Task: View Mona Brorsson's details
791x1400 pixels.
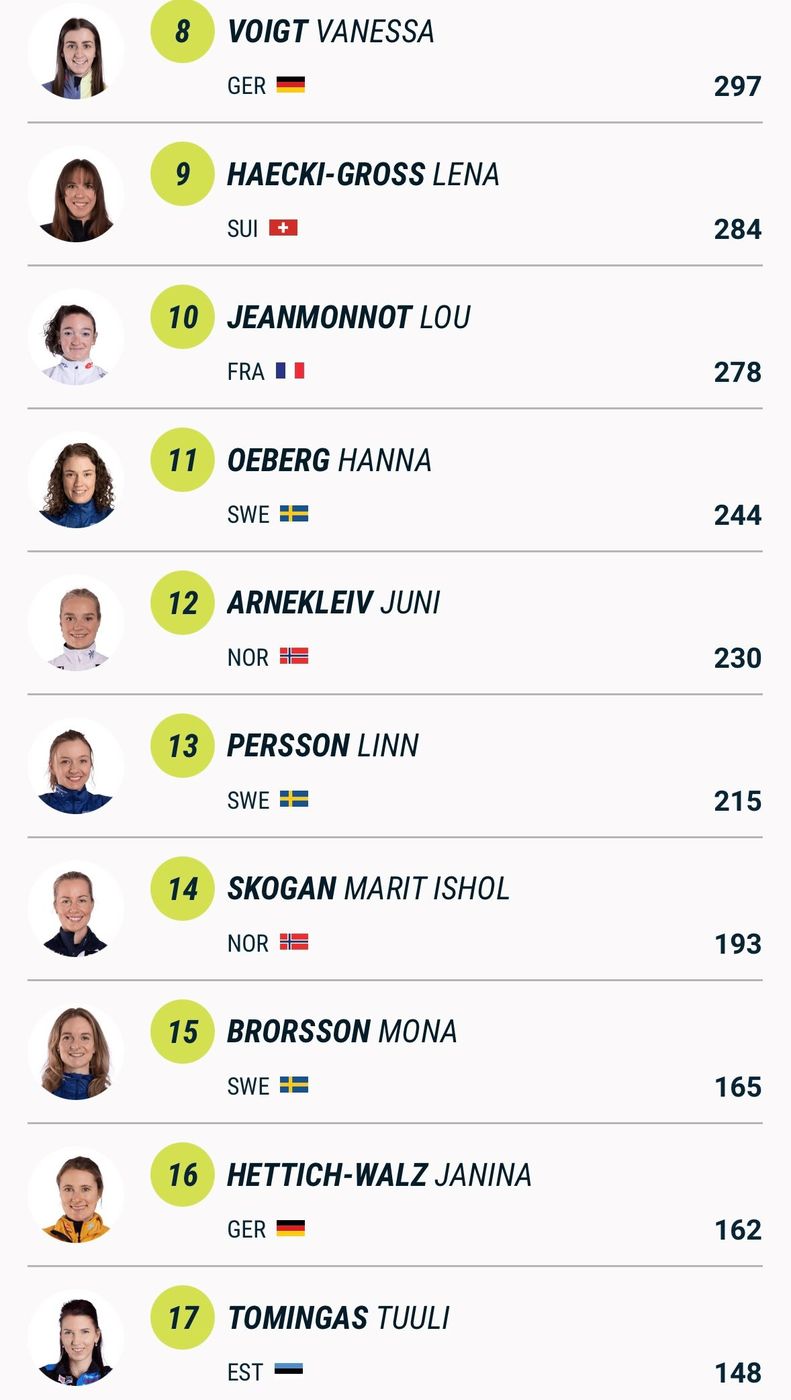Action: (x=341, y=1032)
